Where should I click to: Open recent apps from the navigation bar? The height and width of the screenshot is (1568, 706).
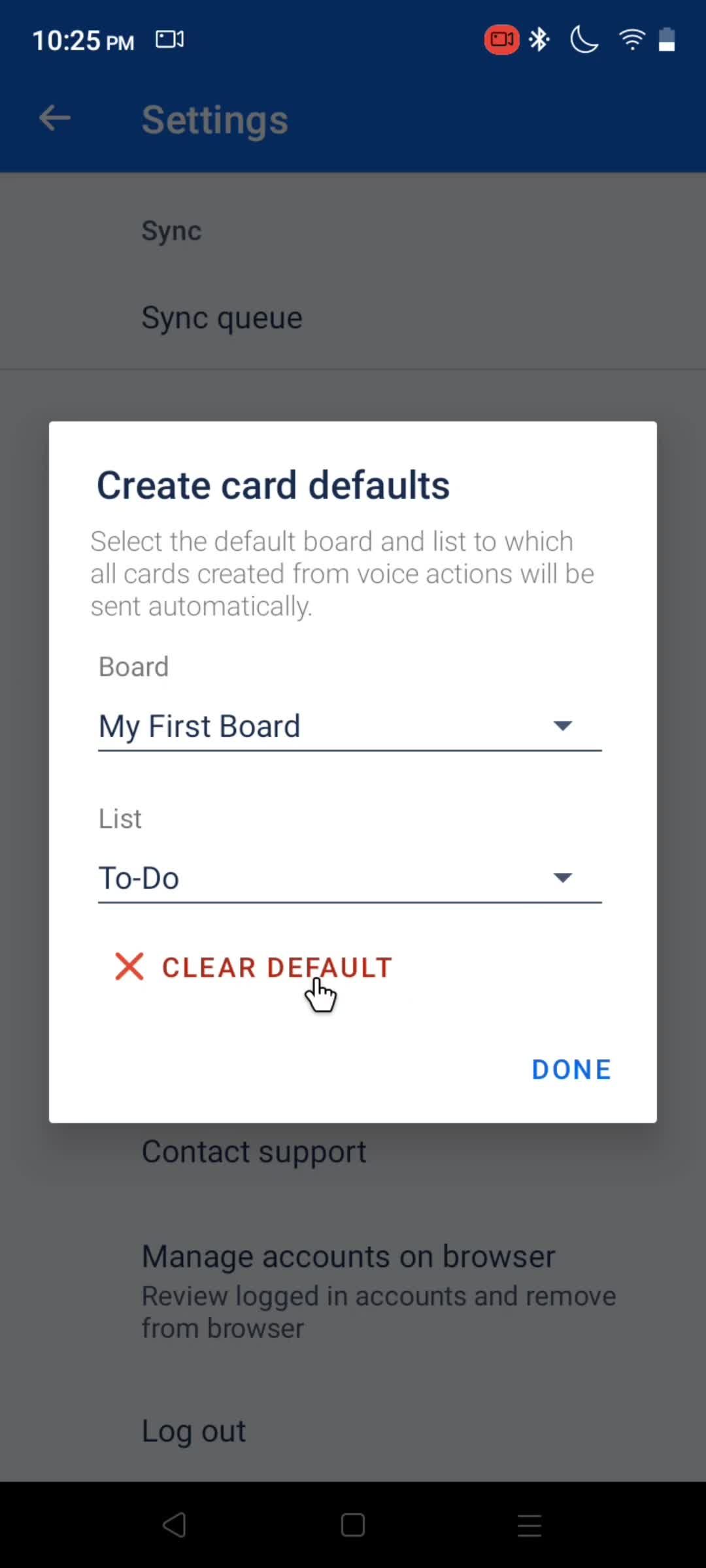point(529,1524)
